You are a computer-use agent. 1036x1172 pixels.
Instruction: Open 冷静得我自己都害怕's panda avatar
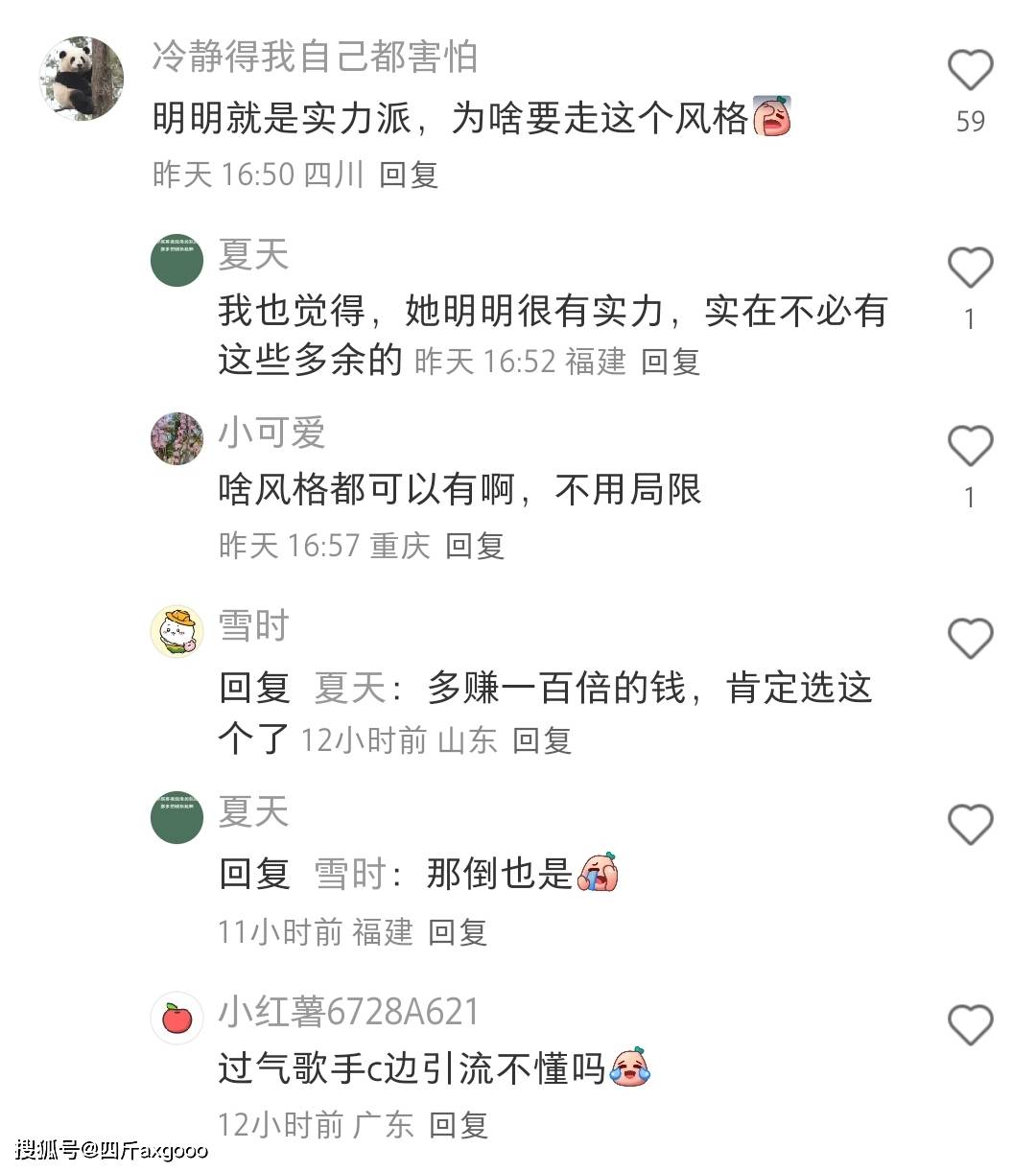(x=82, y=79)
